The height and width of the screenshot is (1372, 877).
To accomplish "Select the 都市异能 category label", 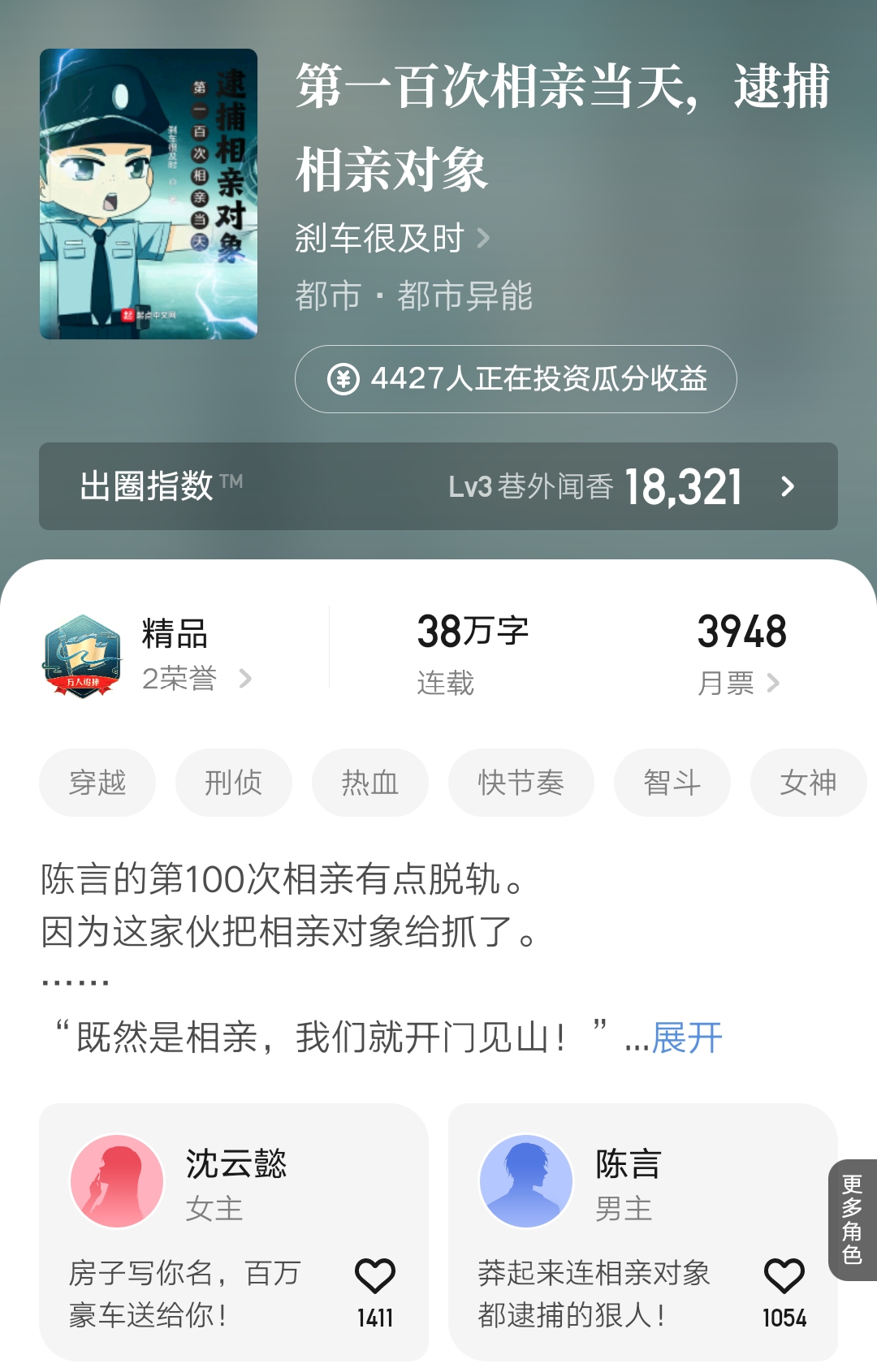I will coord(466,296).
